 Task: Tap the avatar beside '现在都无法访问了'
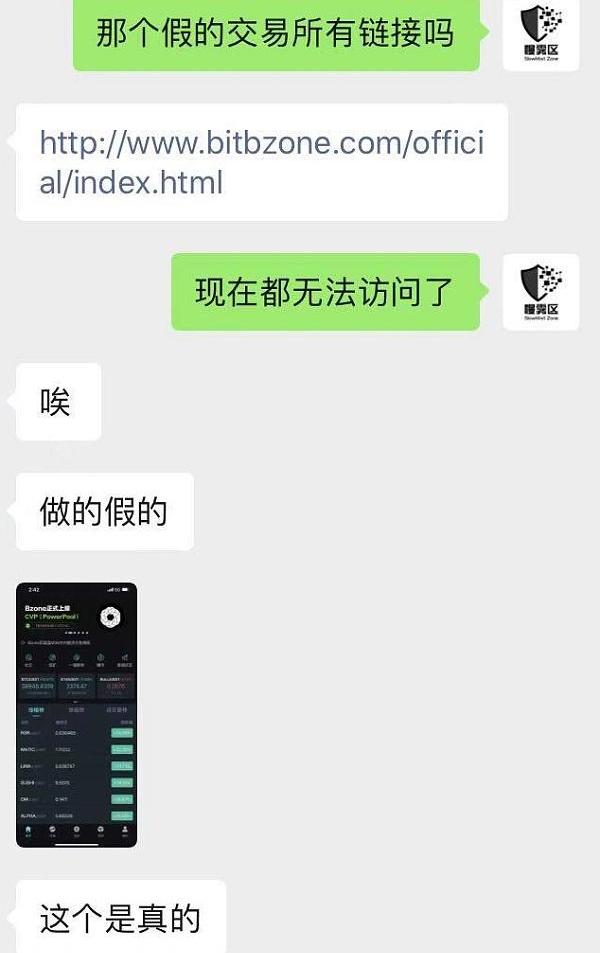(x=541, y=292)
